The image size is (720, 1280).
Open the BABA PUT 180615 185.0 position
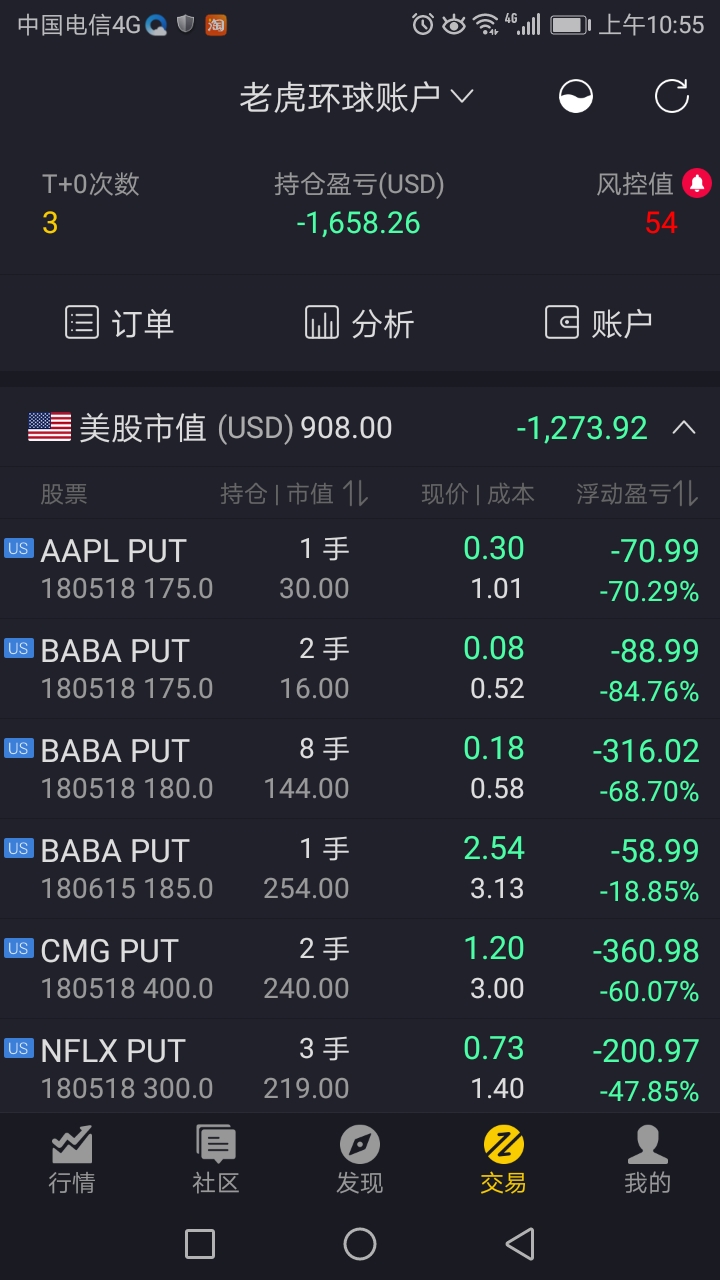(x=360, y=868)
